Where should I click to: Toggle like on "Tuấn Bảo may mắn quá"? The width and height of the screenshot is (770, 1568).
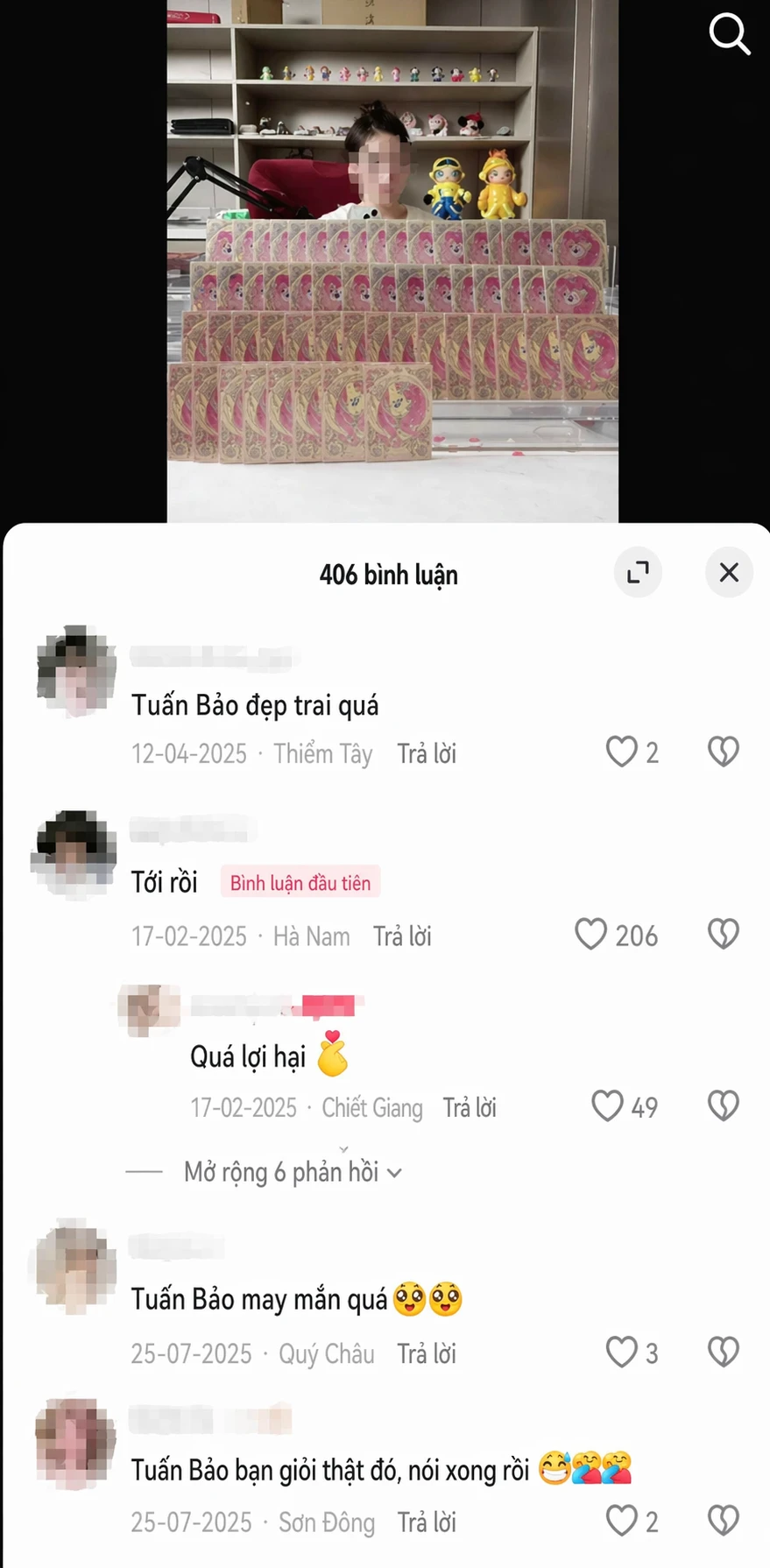[x=622, y=1352]
